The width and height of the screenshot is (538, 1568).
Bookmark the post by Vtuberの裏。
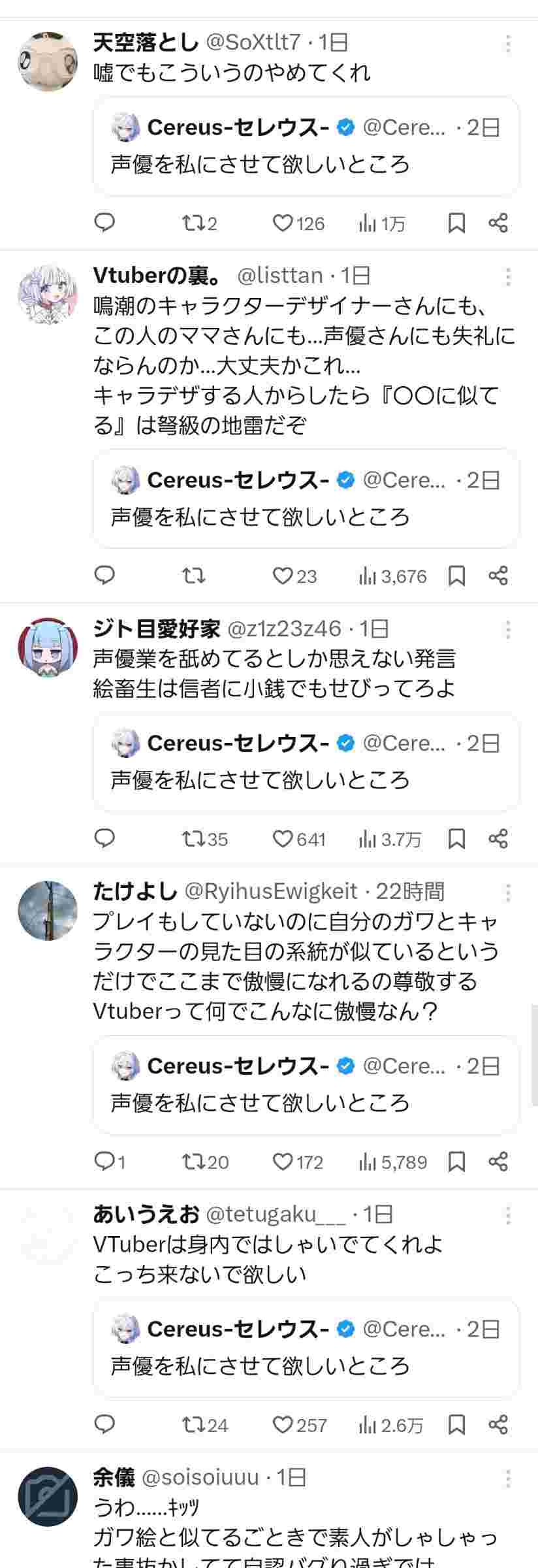(x=456, y=576)
